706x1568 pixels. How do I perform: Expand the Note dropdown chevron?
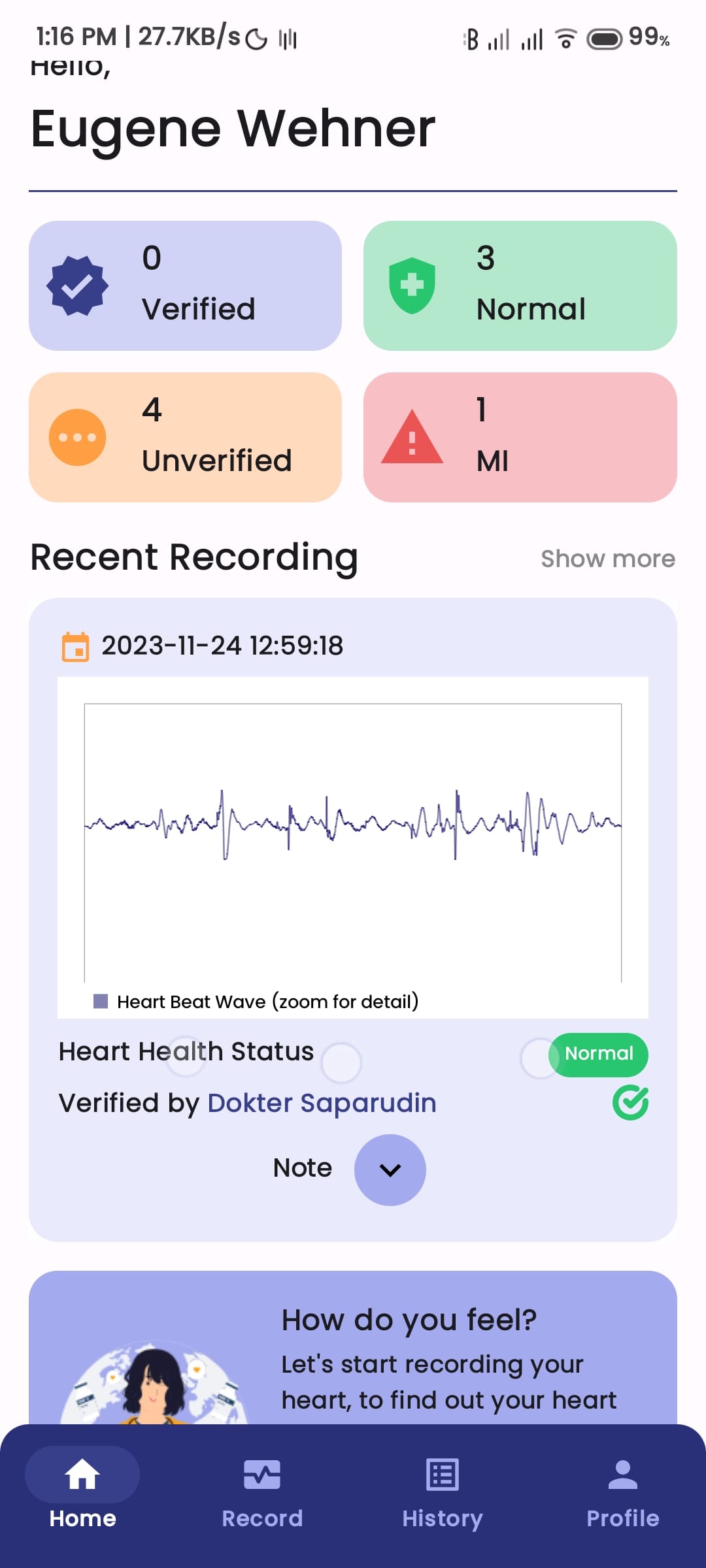[x=390, y=1169]
